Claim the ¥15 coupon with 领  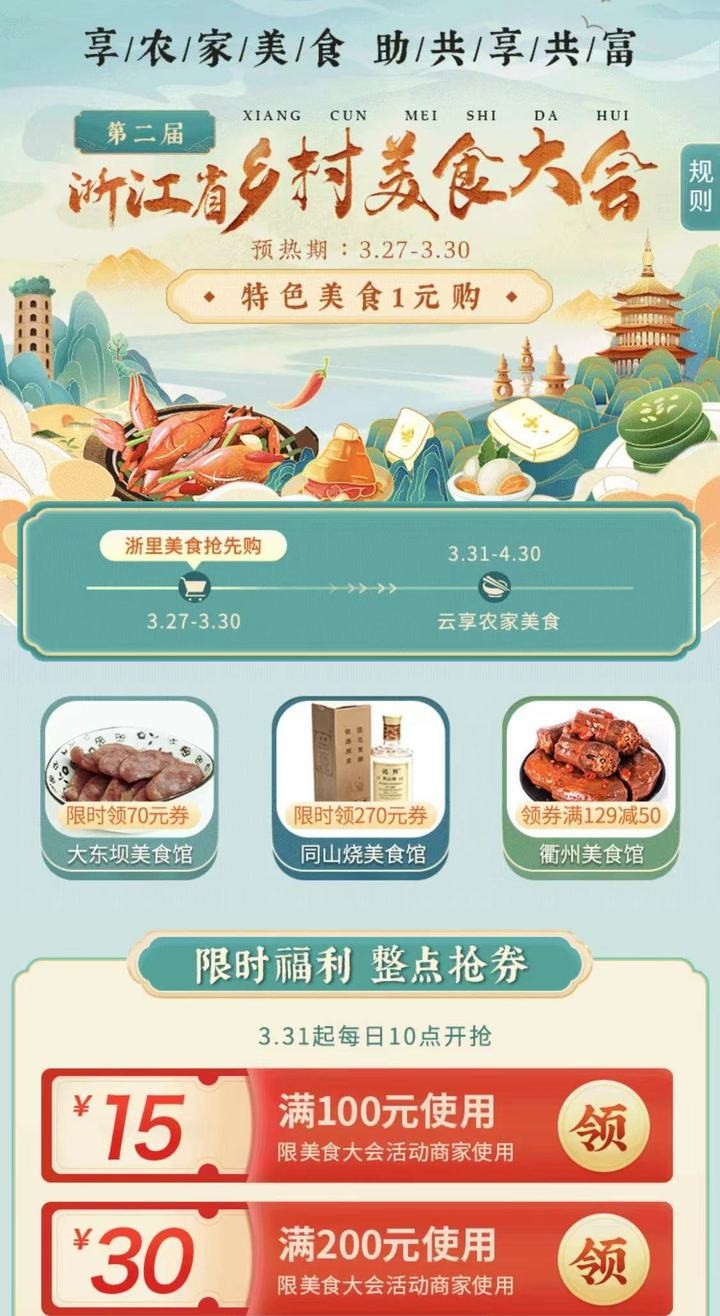pyautogui.click(x=603, y=1124)
